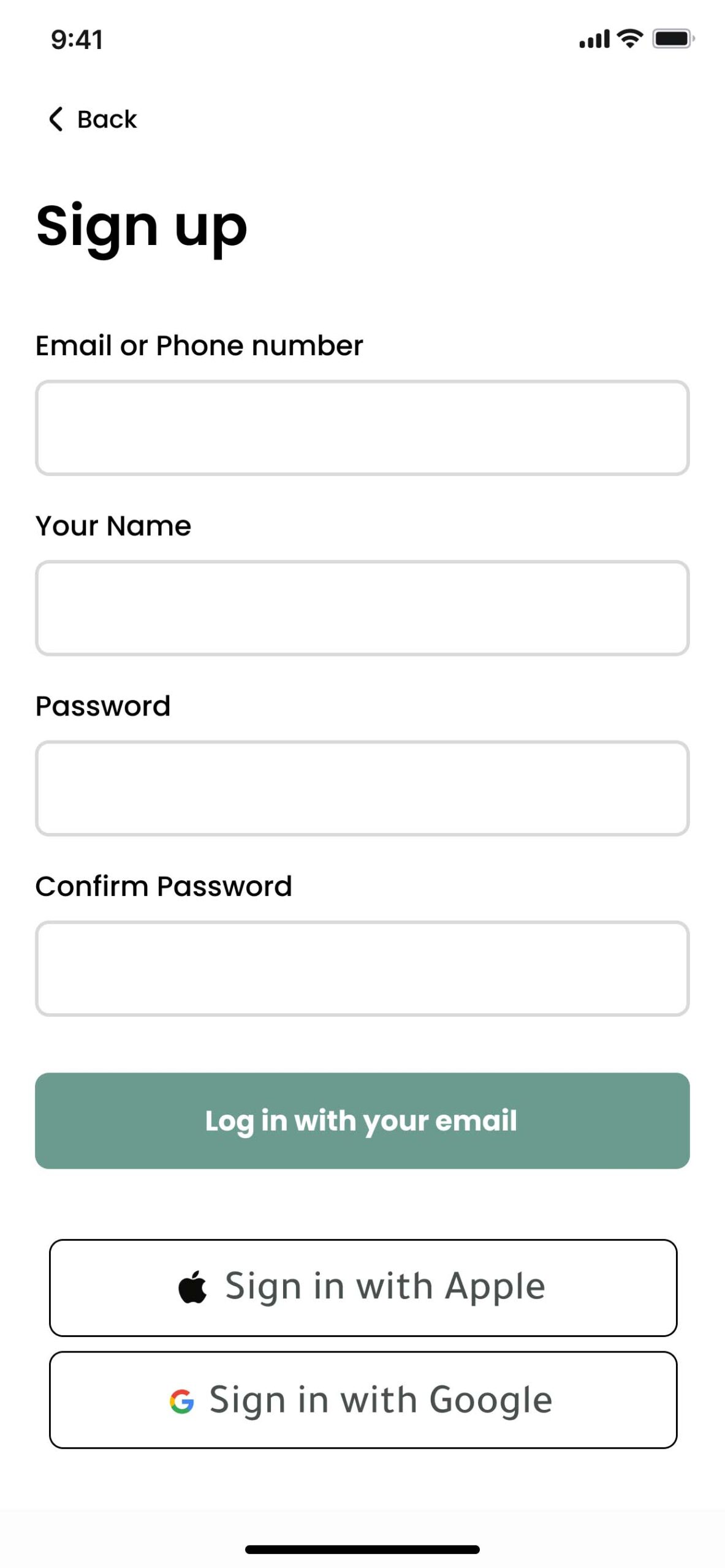Screen dimensions: 725x1568
Task: Select the Password input box
Action: tap(362, 788)
